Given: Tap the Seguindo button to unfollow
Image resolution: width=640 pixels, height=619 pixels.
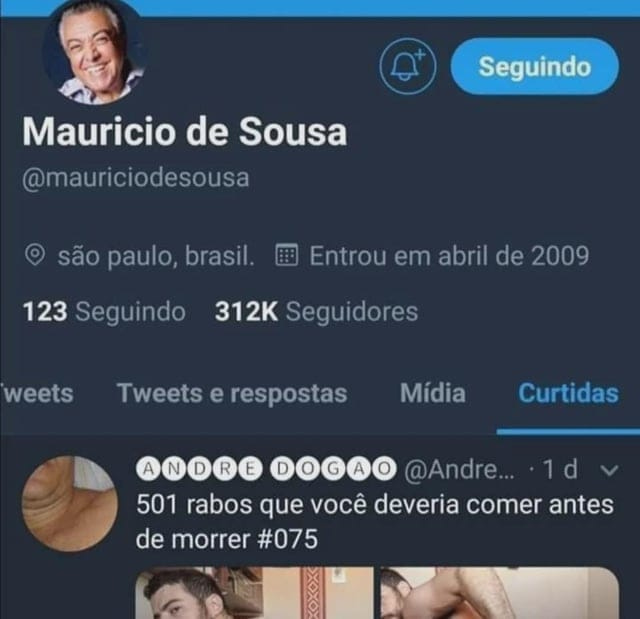Looking at the screenshot, I should (x=534, y=67).
